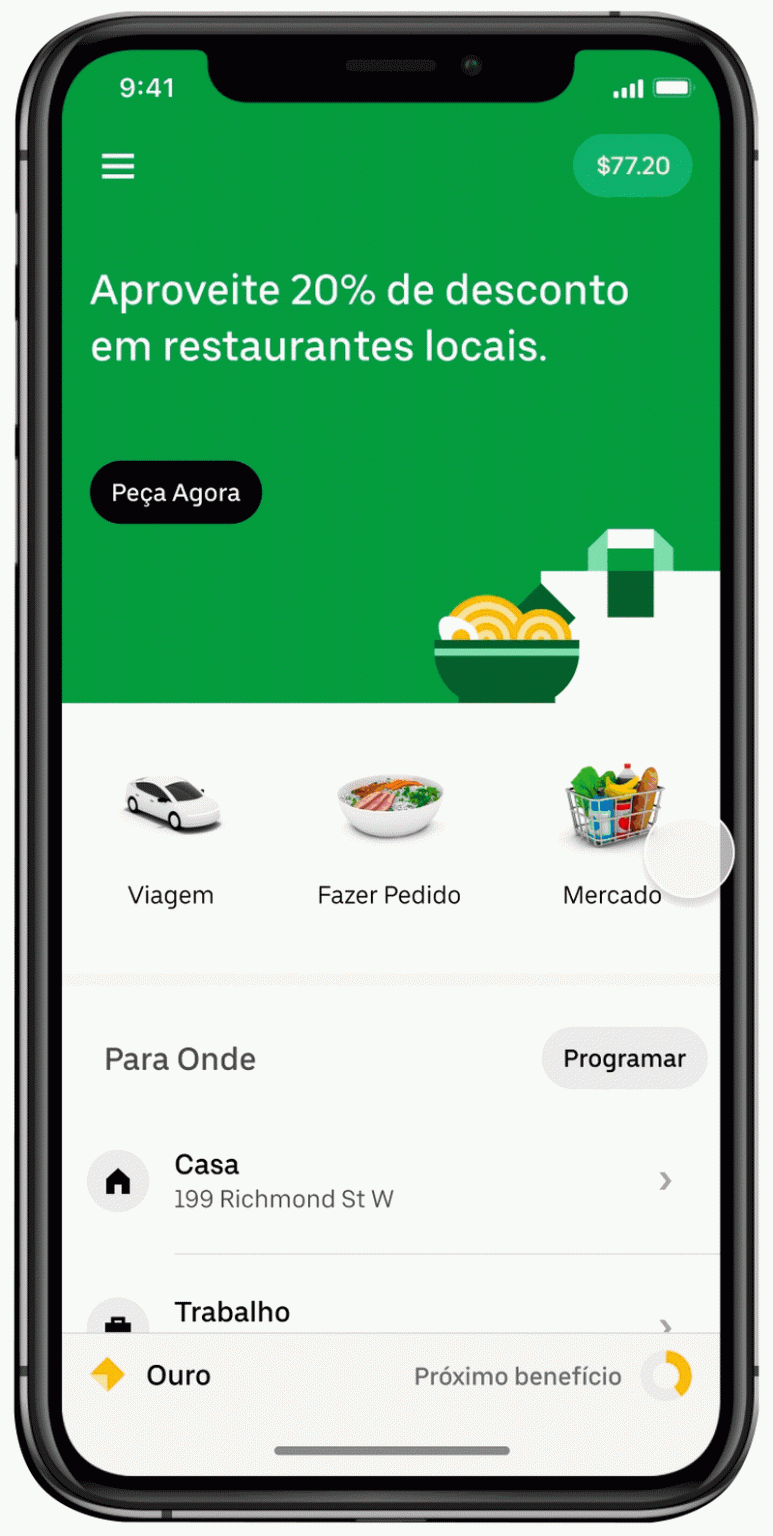Select the Ouro gold diamond icon
Image resolution: width=773 pixels, height=1536 pixels.
coord(110,1375)
